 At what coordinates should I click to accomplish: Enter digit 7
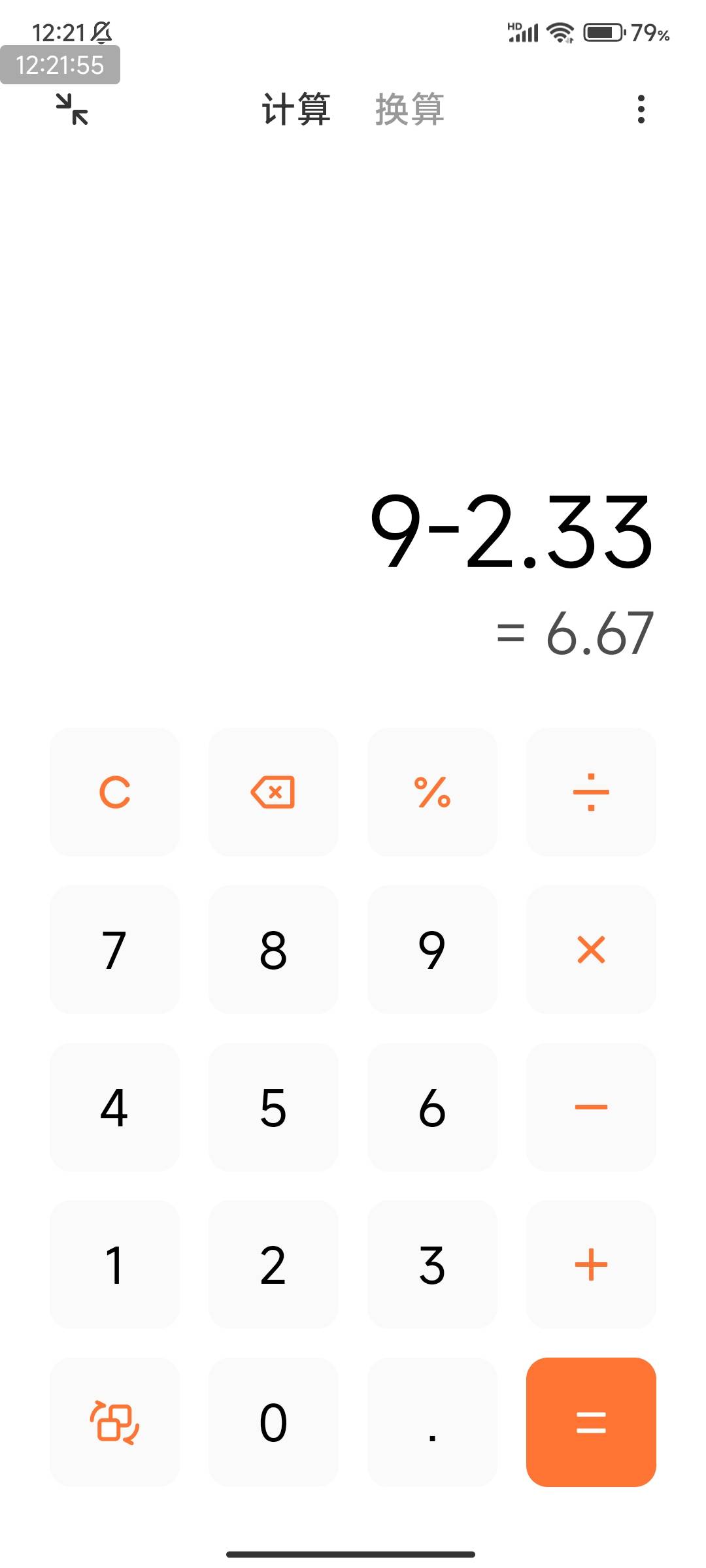tap(114, 949)
